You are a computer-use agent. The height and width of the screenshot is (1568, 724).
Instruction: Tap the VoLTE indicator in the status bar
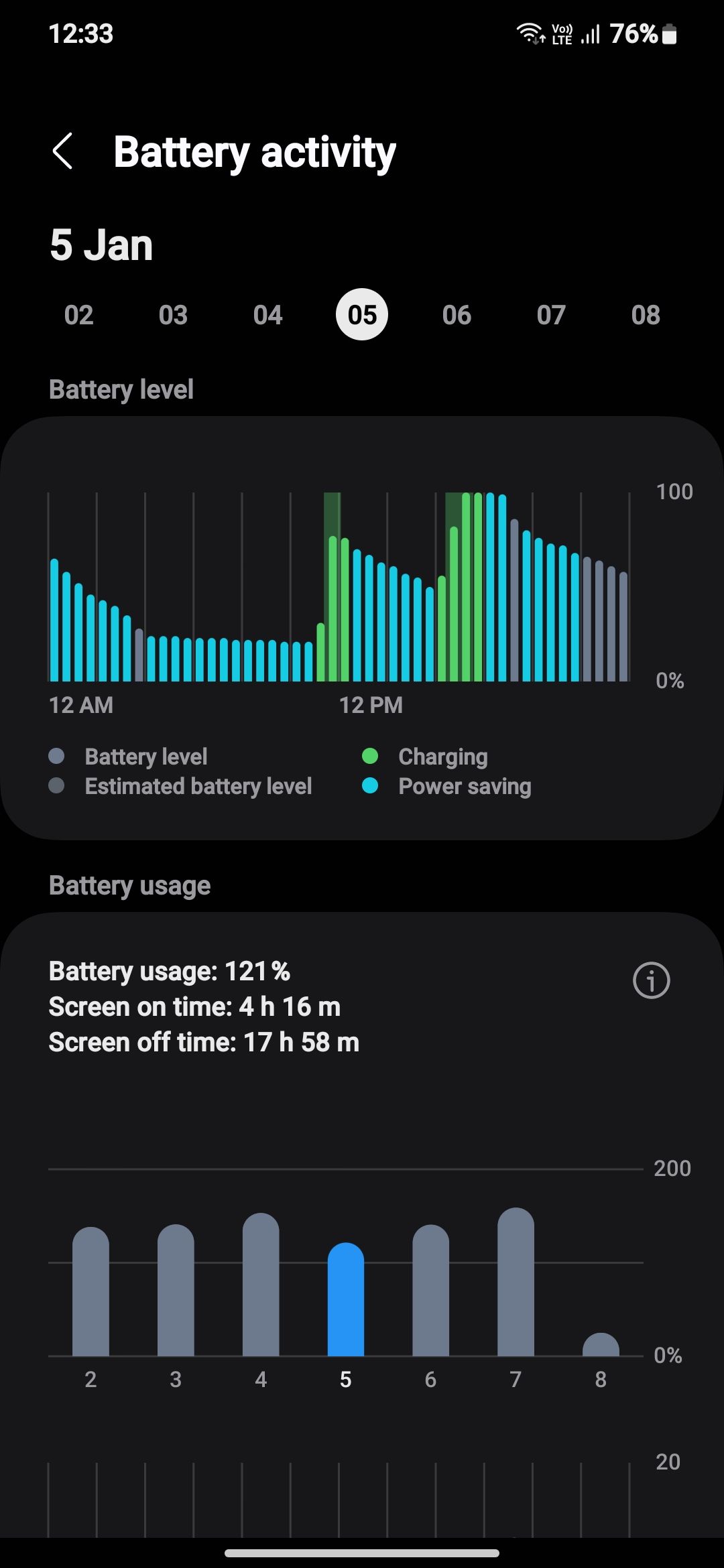coord(560,32)
